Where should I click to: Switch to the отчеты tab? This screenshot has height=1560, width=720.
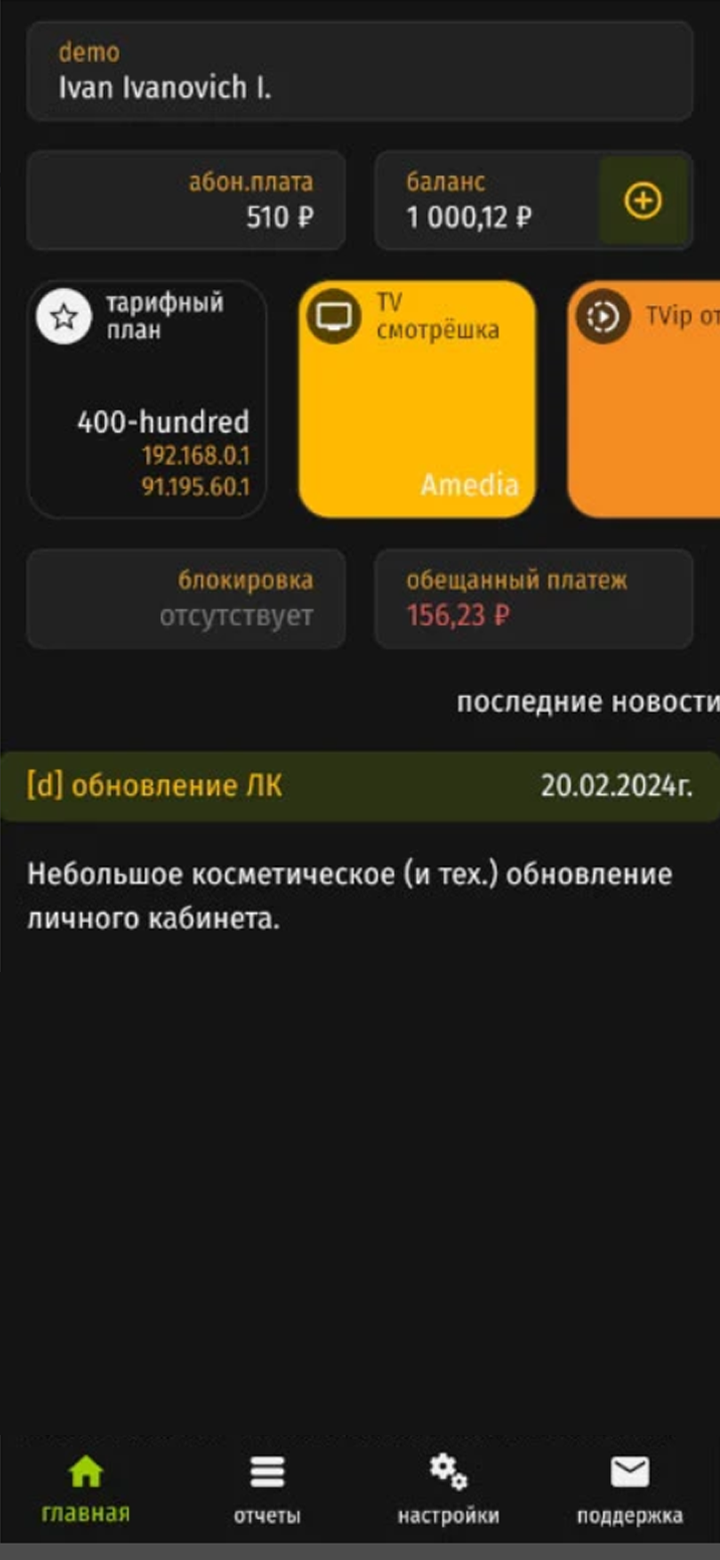click(x=267, y=1488)
